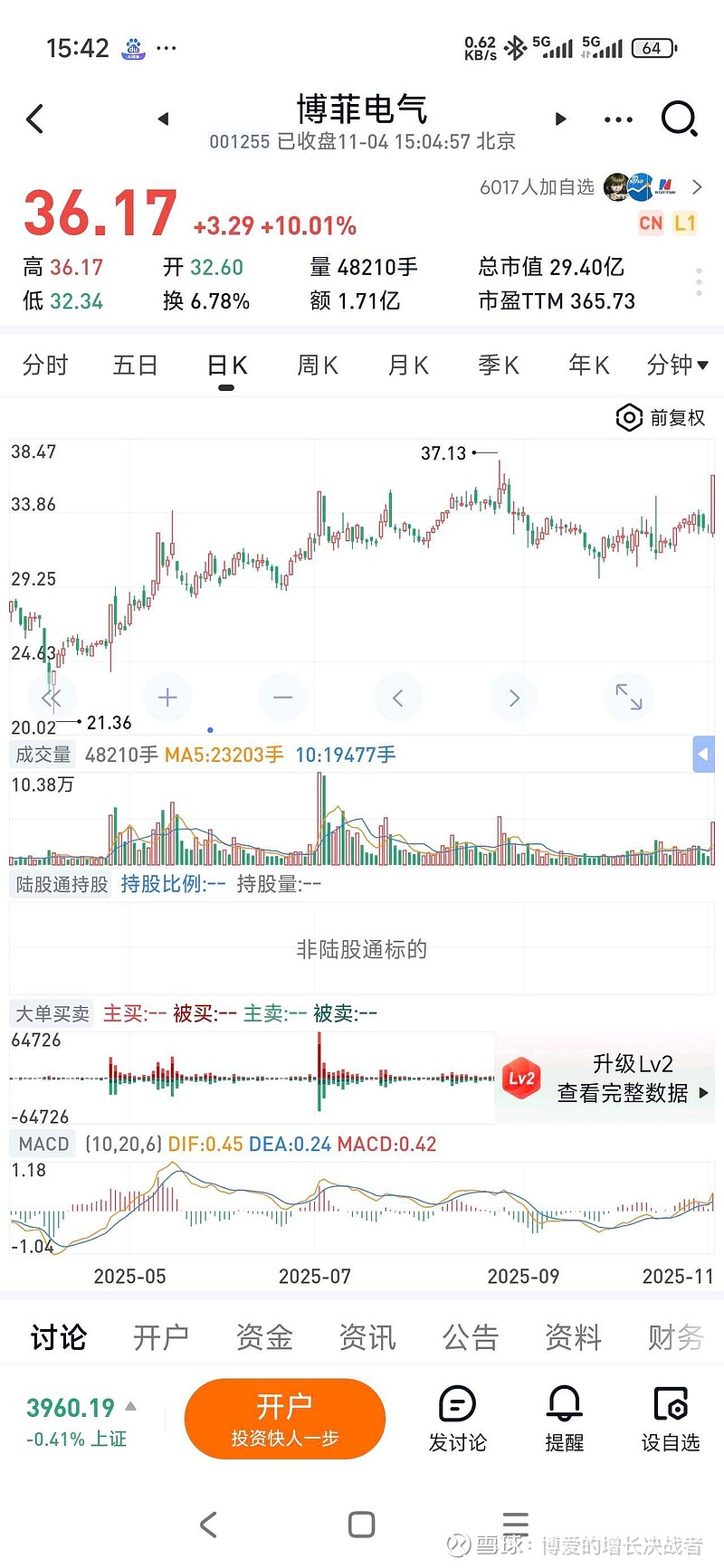Screen dimensions: 724x1568
Task: Post a discussion via 发讨论
Action: (457, 1419)
